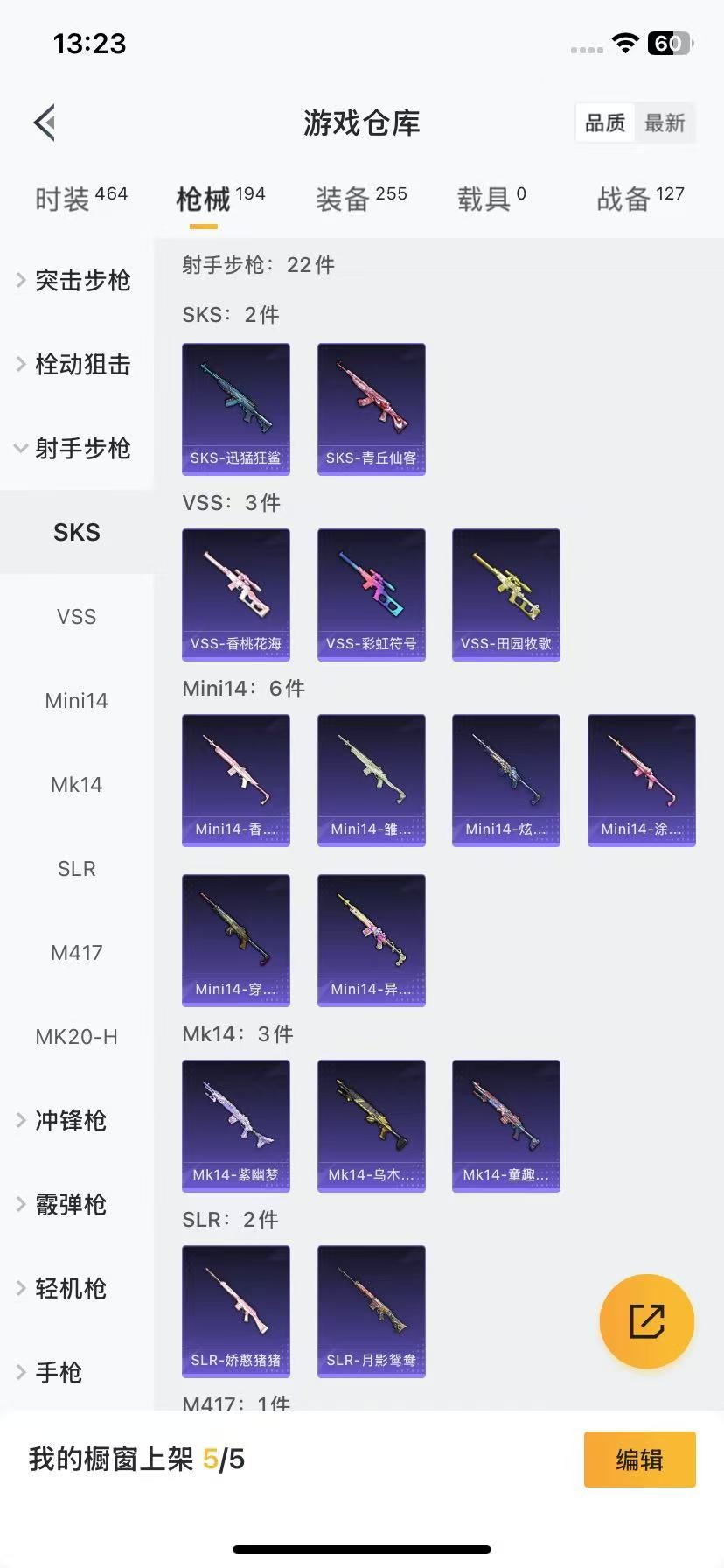Tap the 编辑 button
724x1568 pixels.
pyautogui.click(x=640, y=1459)
